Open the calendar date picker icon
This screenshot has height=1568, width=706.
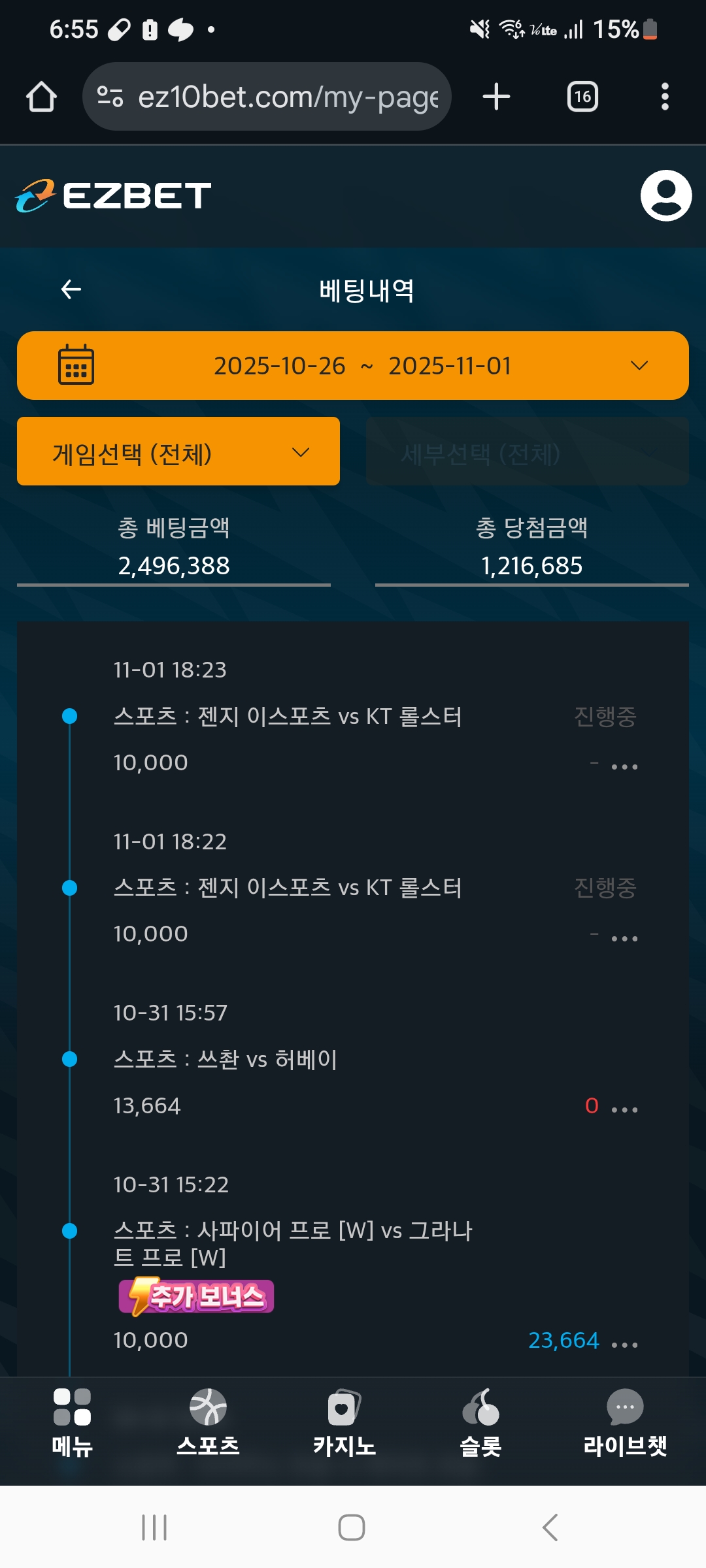76,366
